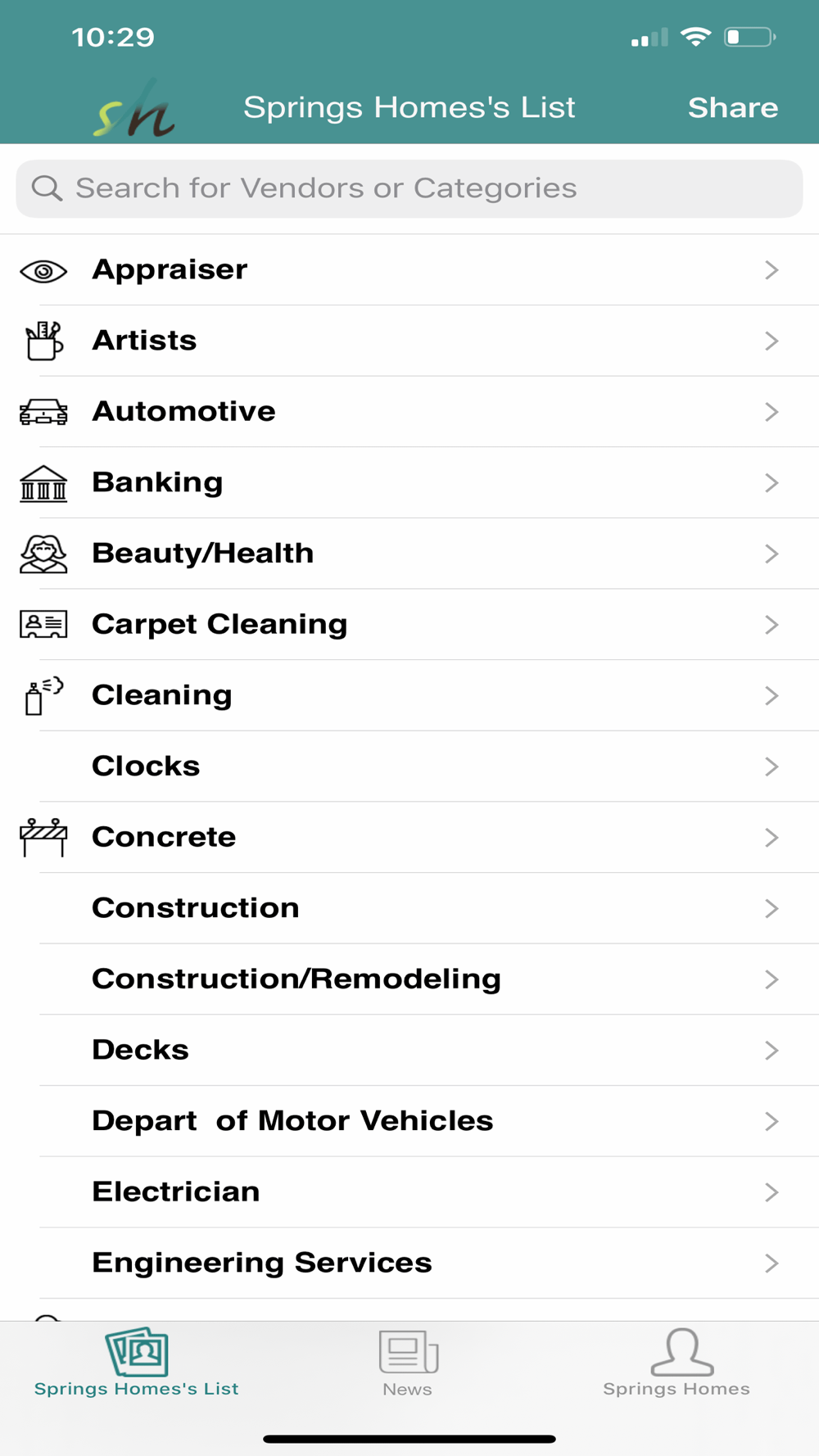View the Concrete category
Viewport: 819px width, 1456px height.
(409, 837)
